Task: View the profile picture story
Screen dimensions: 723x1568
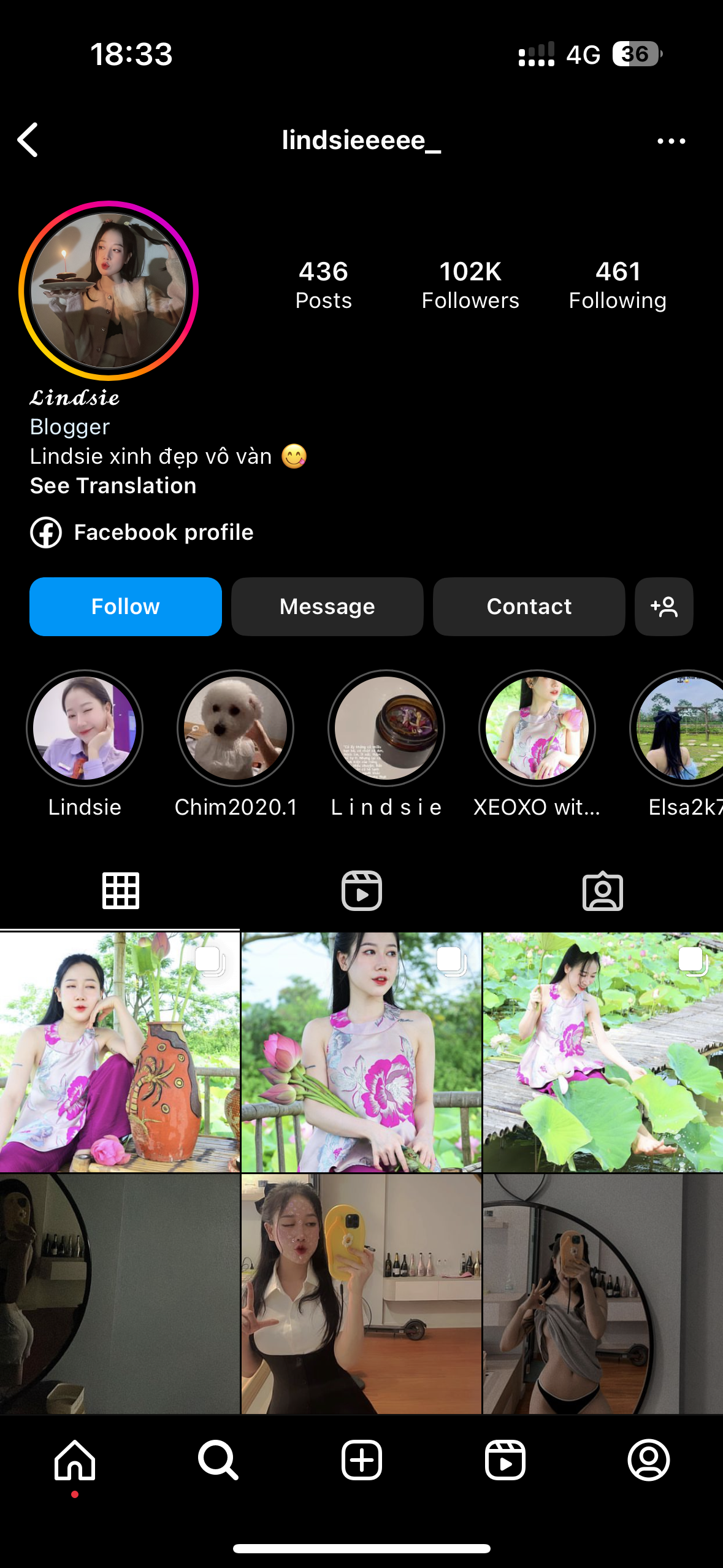Action: coord(109,290)
